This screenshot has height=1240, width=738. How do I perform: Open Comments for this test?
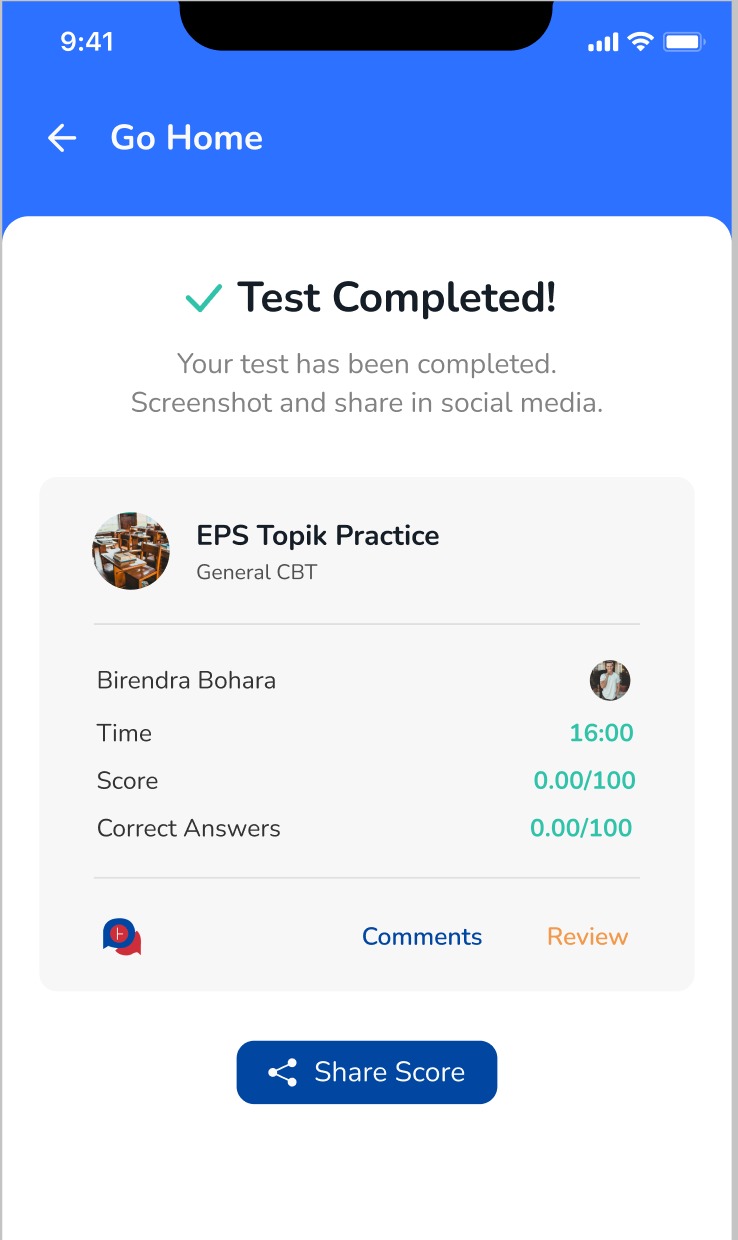pyautogui.click(x=421, y=937)
